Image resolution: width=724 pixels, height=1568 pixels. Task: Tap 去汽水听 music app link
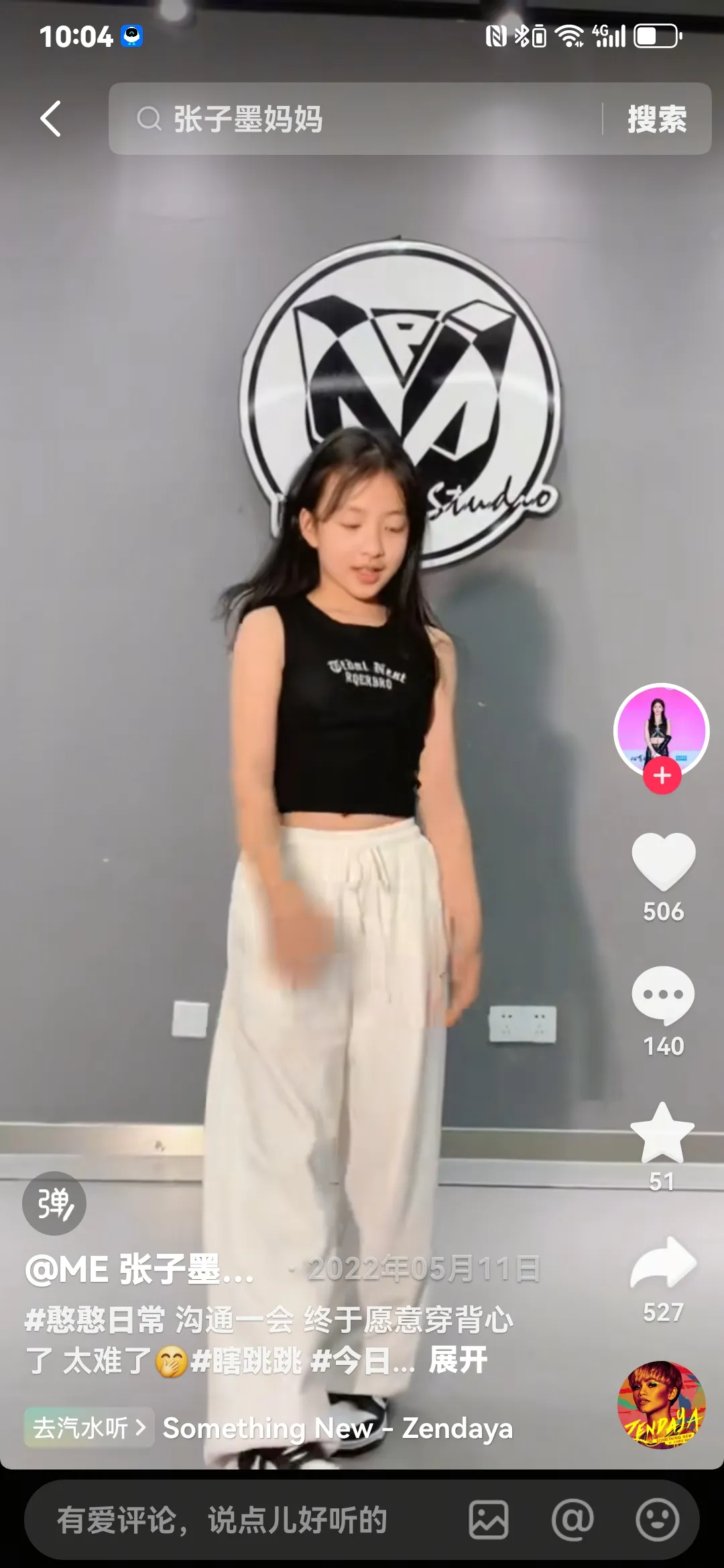pyautogui.click(x=88, y=1428)
